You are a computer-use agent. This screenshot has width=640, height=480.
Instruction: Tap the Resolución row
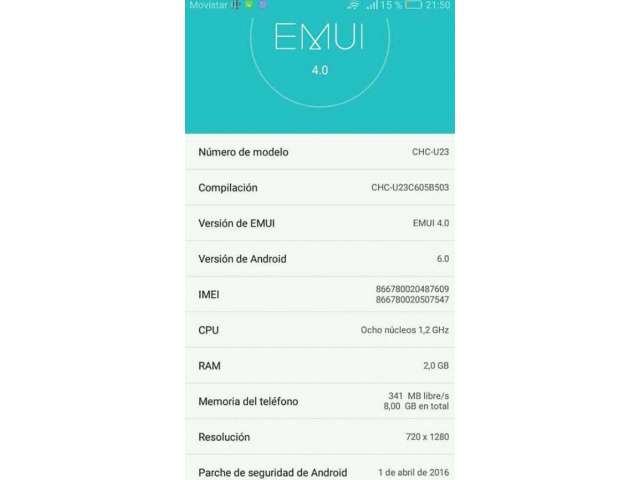[320, 437]
